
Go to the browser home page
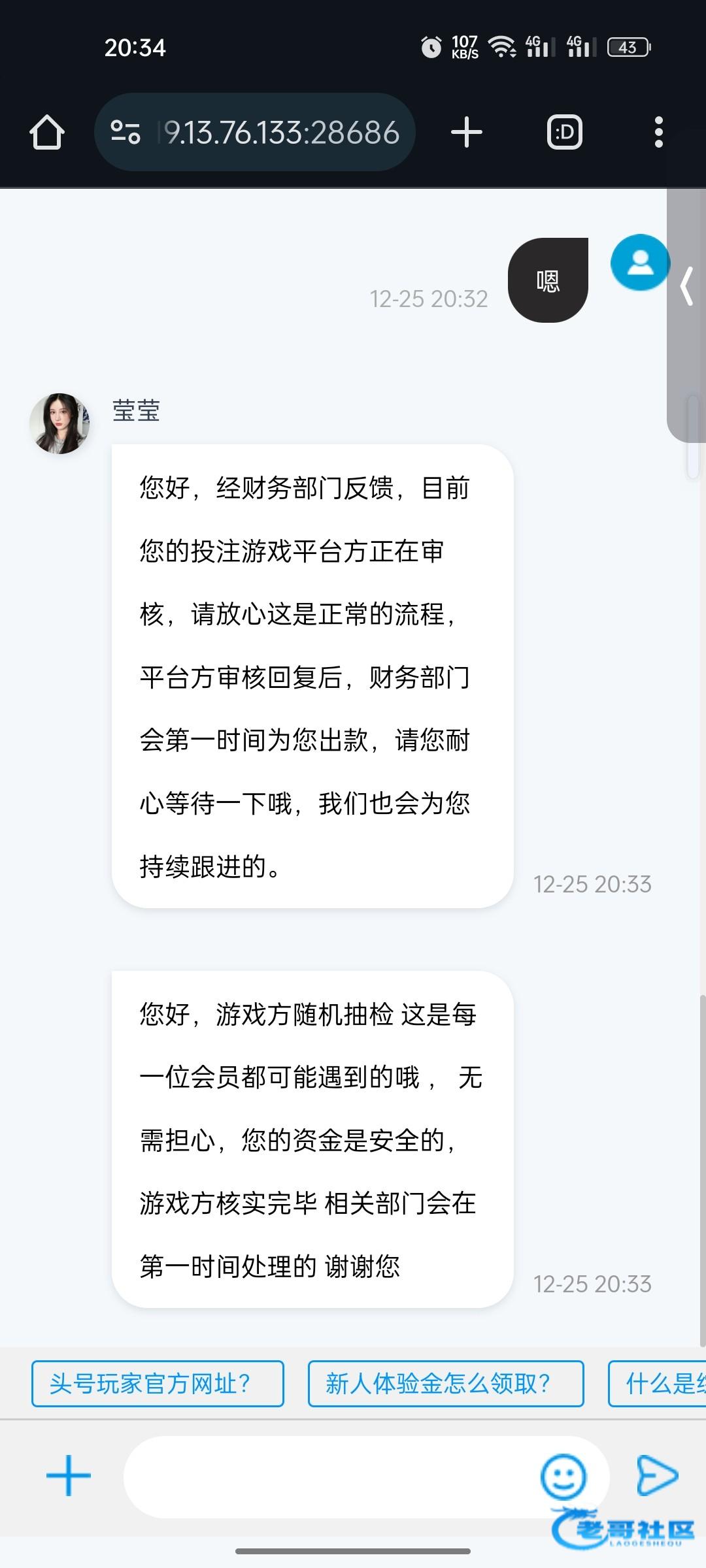pyautogui.click(x=47, y=132)
